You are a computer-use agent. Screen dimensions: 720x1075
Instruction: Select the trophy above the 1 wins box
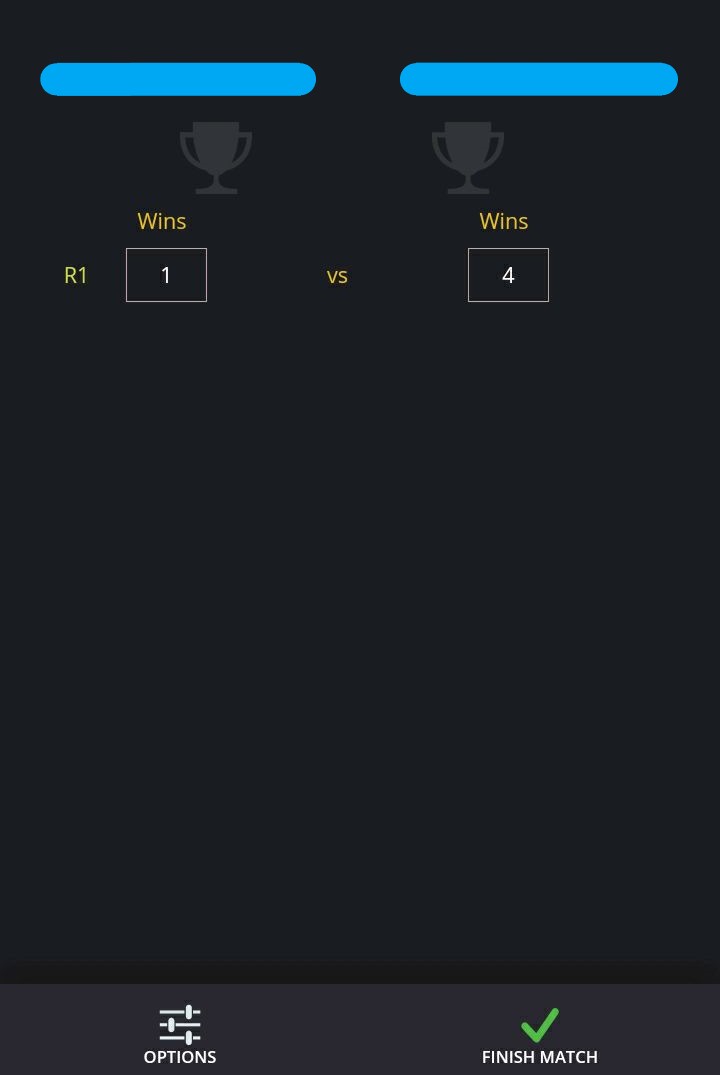tap(216, 157)
